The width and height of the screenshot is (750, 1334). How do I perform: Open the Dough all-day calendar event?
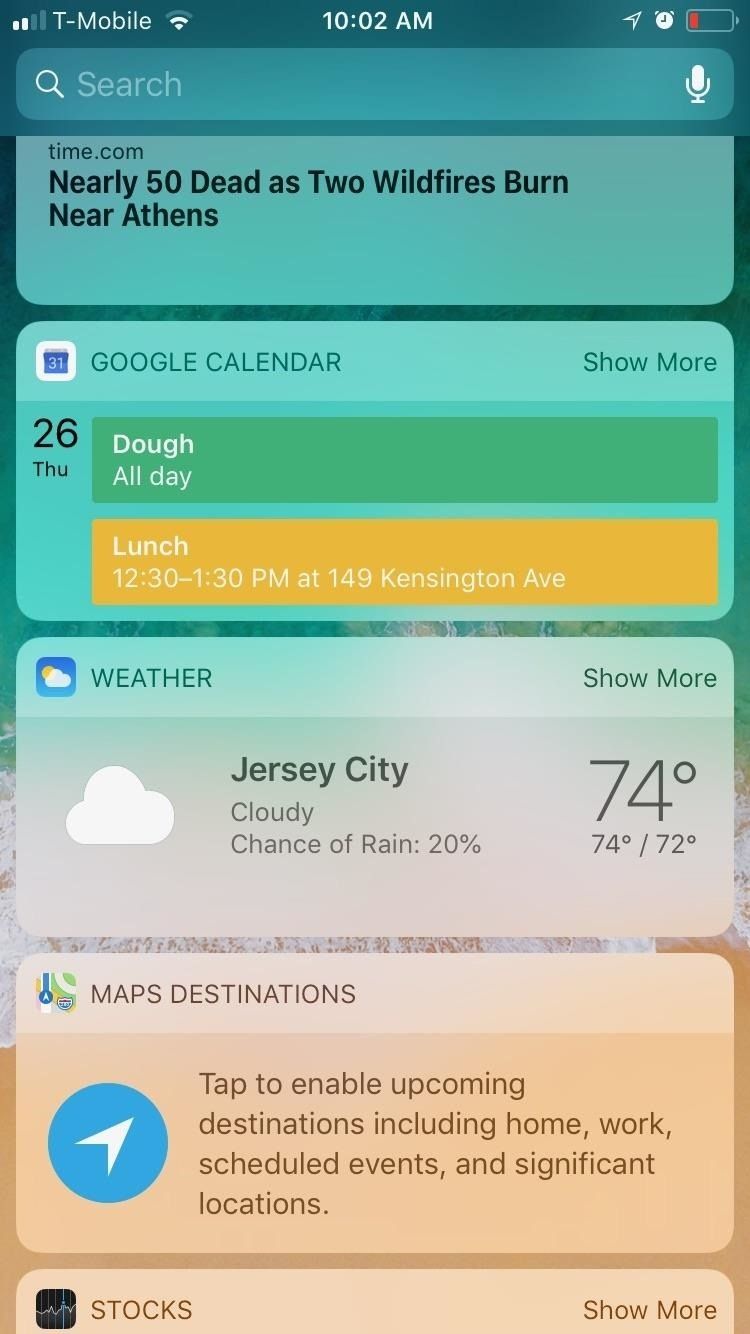click(x=405, y=459)
